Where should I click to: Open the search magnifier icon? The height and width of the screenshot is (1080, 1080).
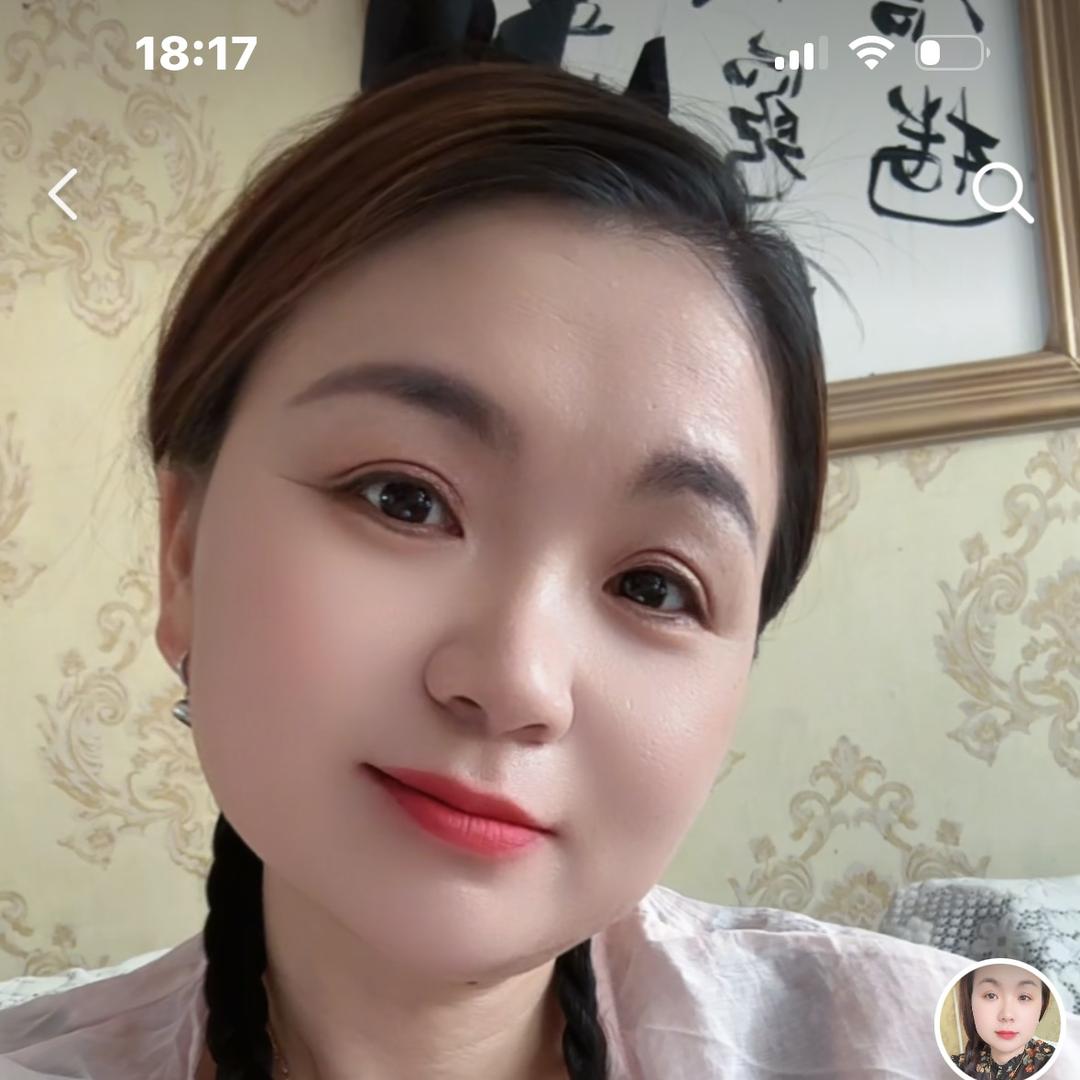1002,192
